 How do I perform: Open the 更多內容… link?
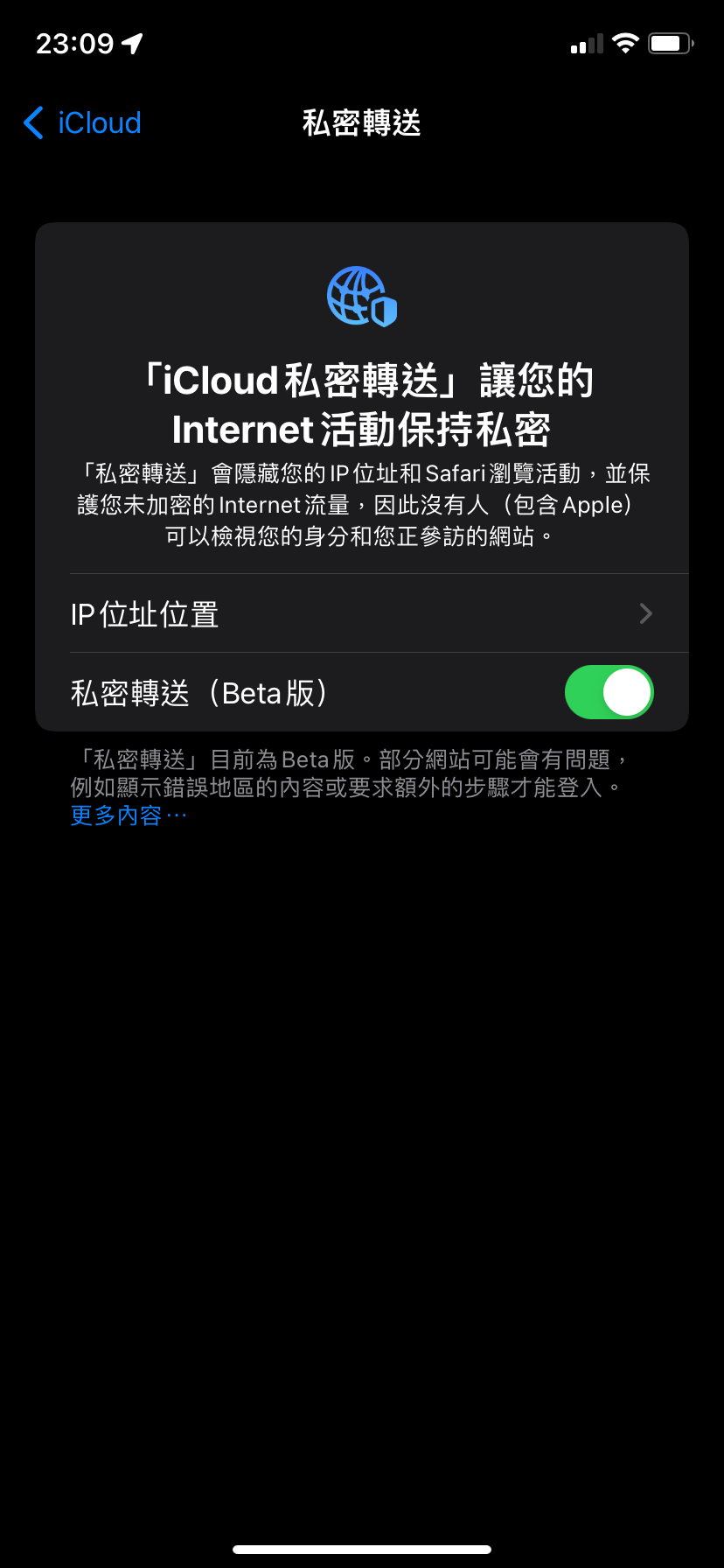(x=119, y=815)
